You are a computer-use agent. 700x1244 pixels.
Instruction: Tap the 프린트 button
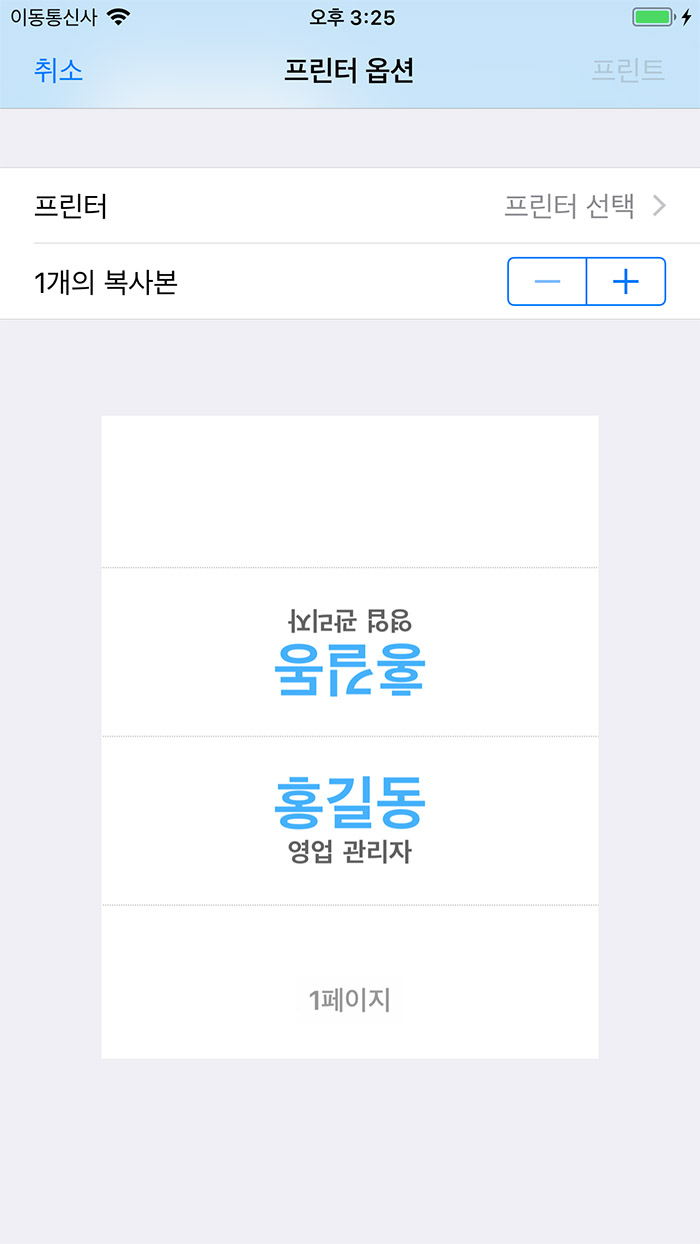click(x=627, y=70)
